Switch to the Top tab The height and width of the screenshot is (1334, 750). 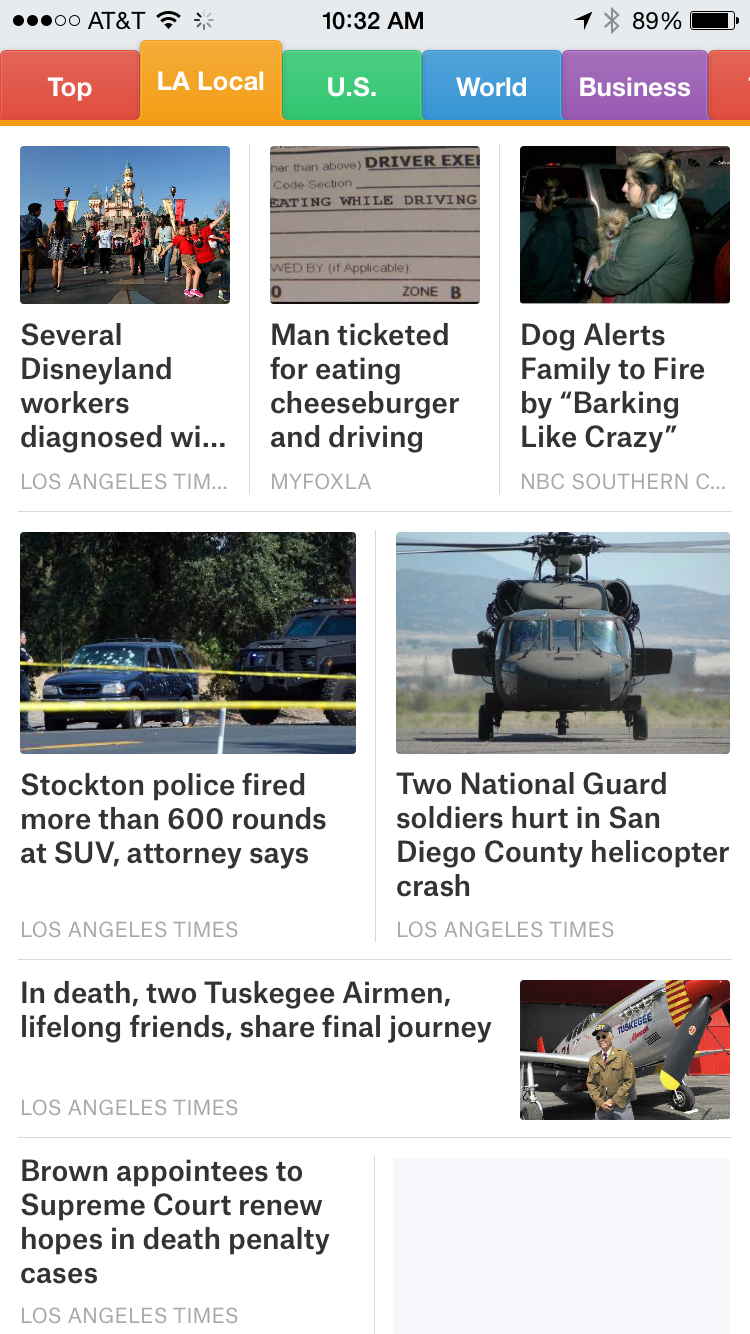[x=69, y=87]
